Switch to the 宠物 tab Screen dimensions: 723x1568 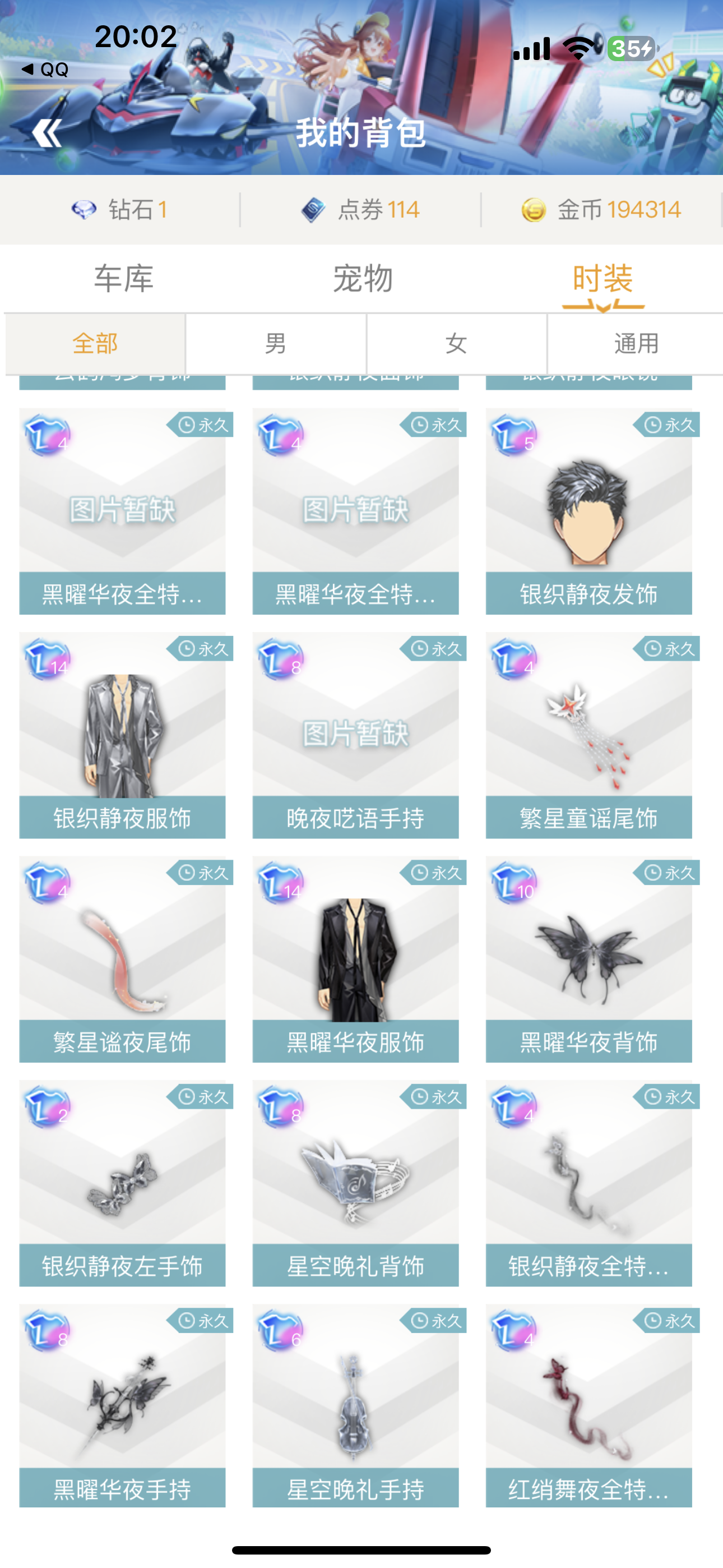coord(363,279)
